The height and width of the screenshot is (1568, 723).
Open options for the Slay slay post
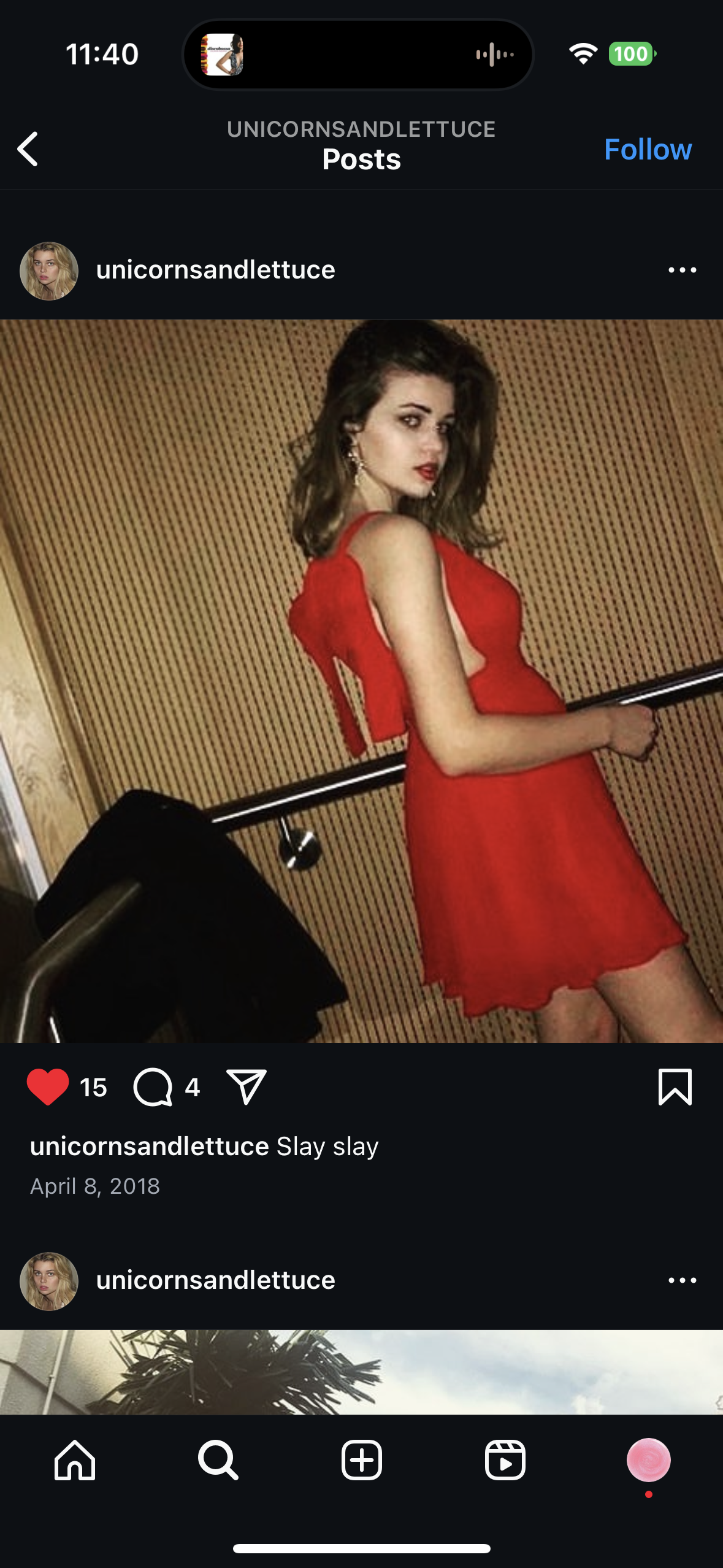pyautogui.click(x=682, y=270)
